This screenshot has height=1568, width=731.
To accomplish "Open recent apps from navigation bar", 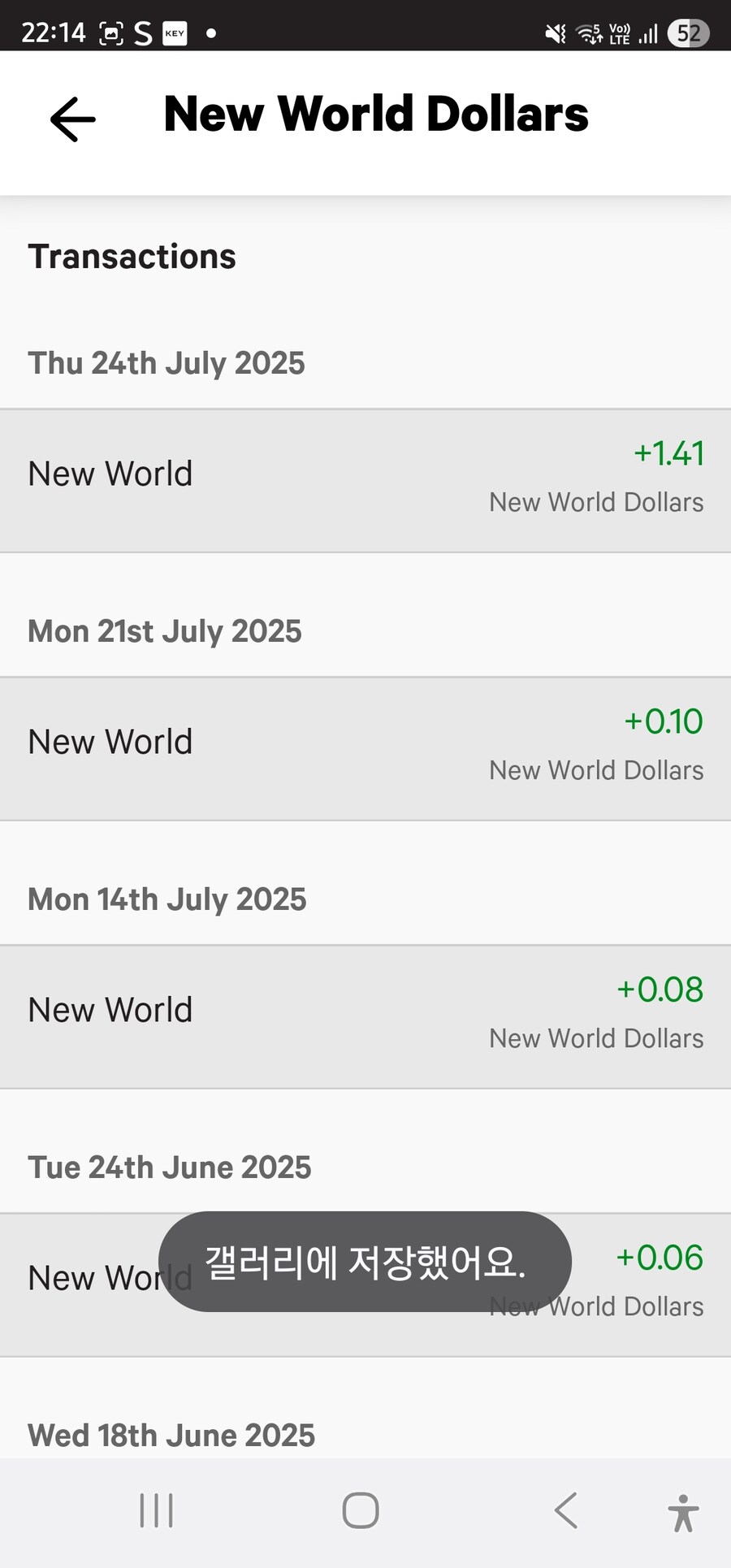I will [x=157, y=1511].
